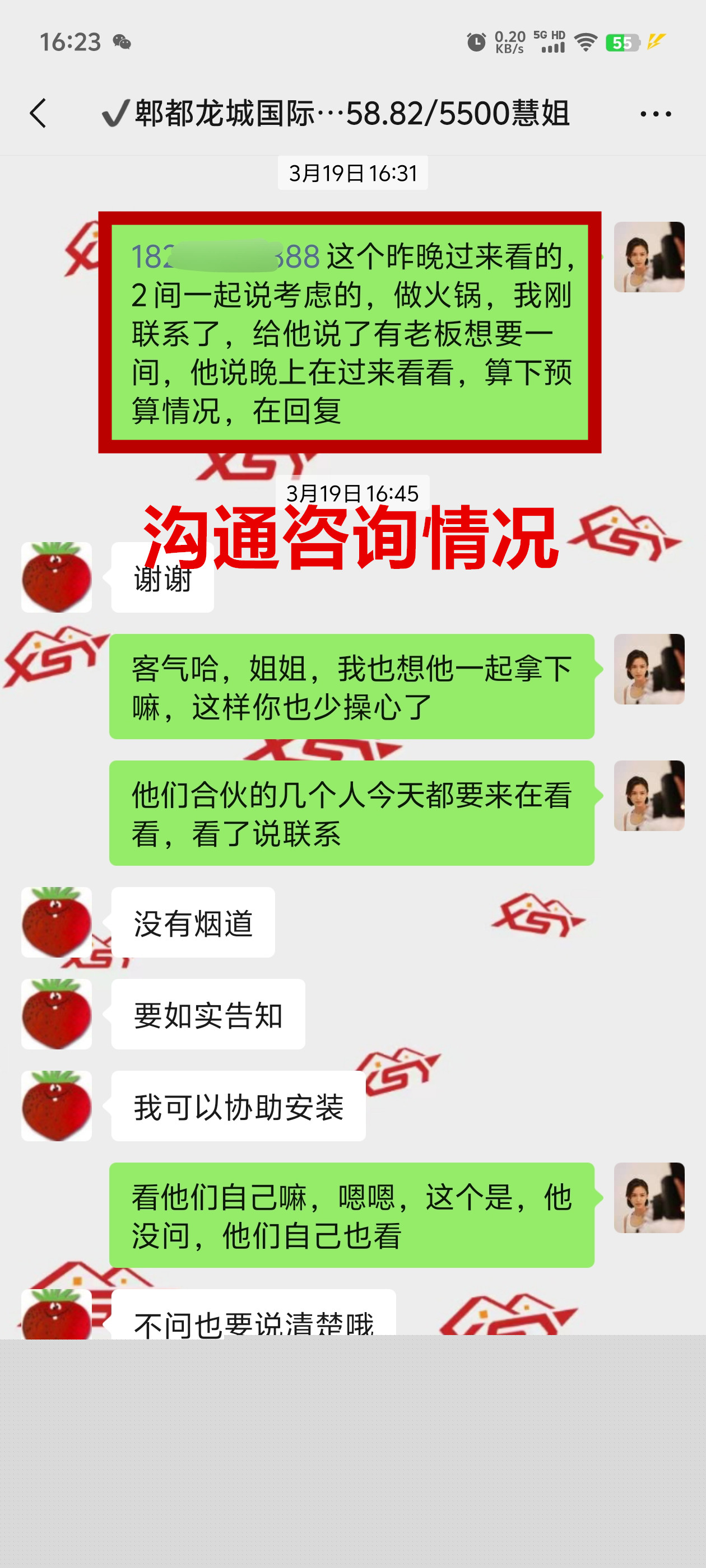Viewport: 706px width, 1568px height.
Task: Tap the phone number link in the message
Action: pos(225,256)
